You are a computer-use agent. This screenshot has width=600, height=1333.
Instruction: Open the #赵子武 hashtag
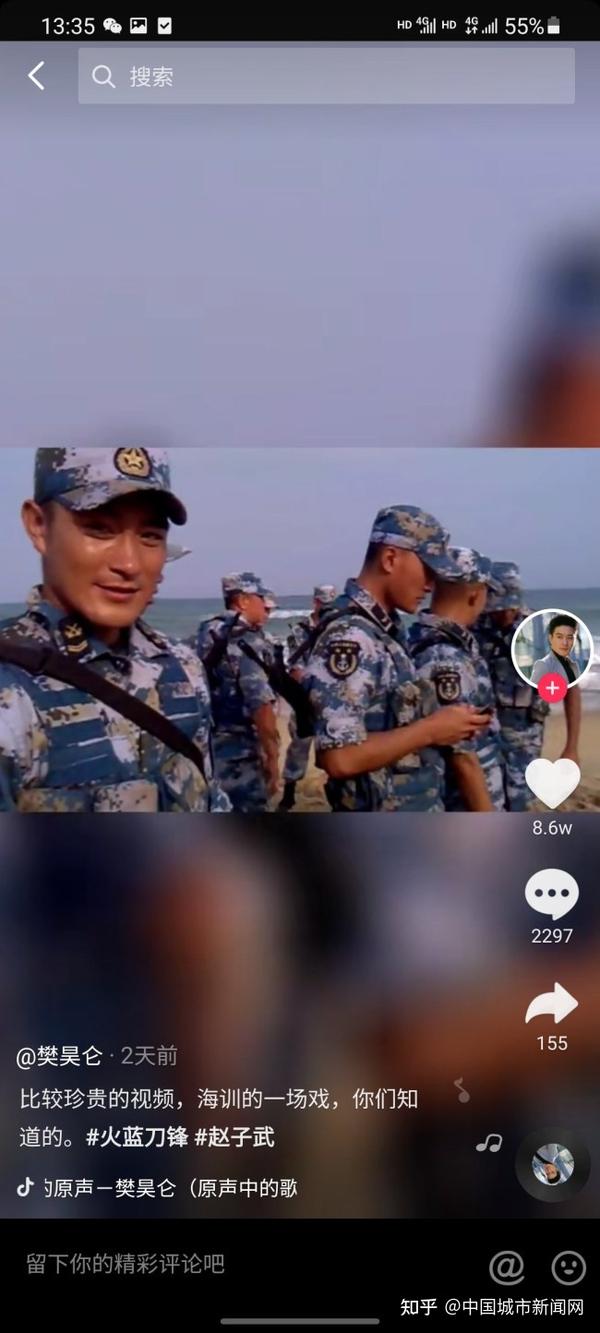(235, 1137)
